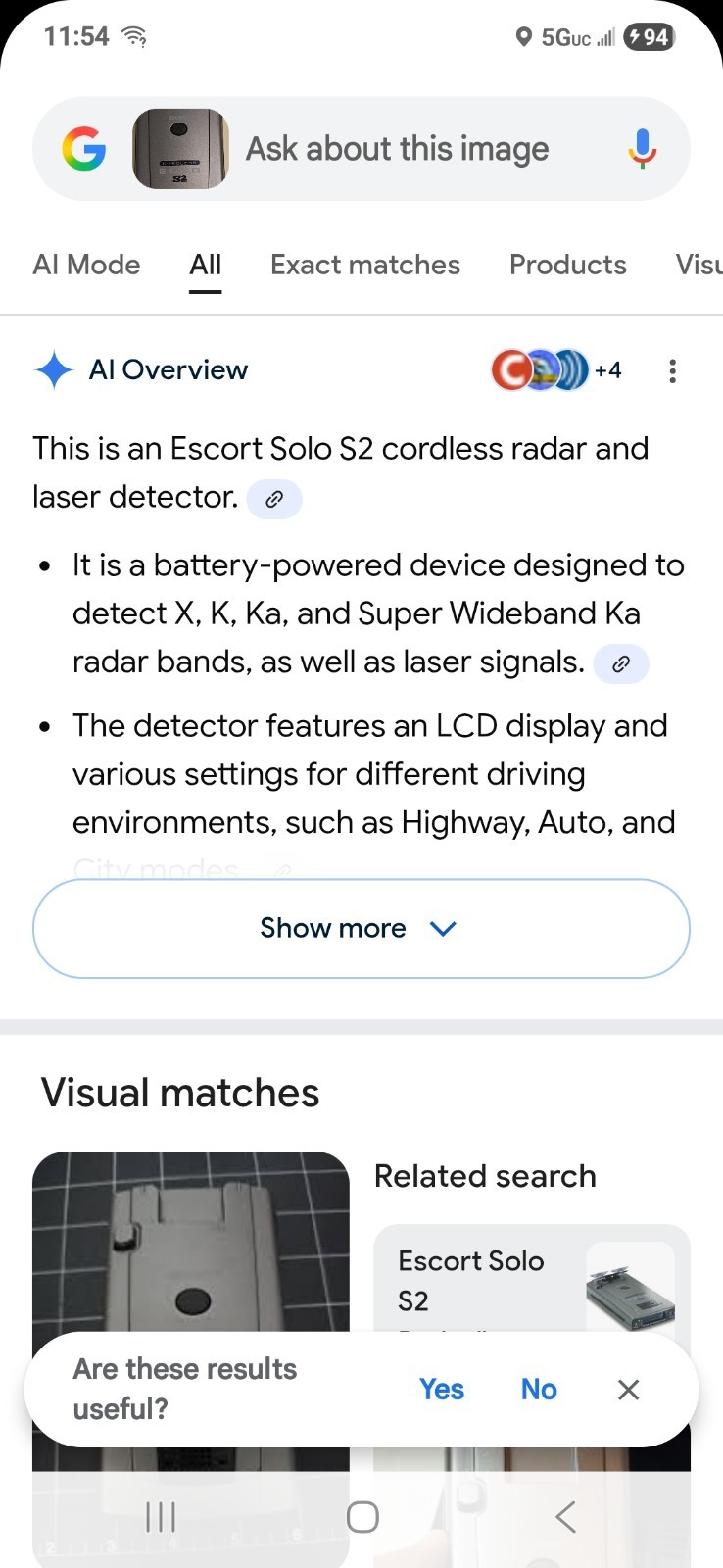Switch to the AI Mode tab

86,265
